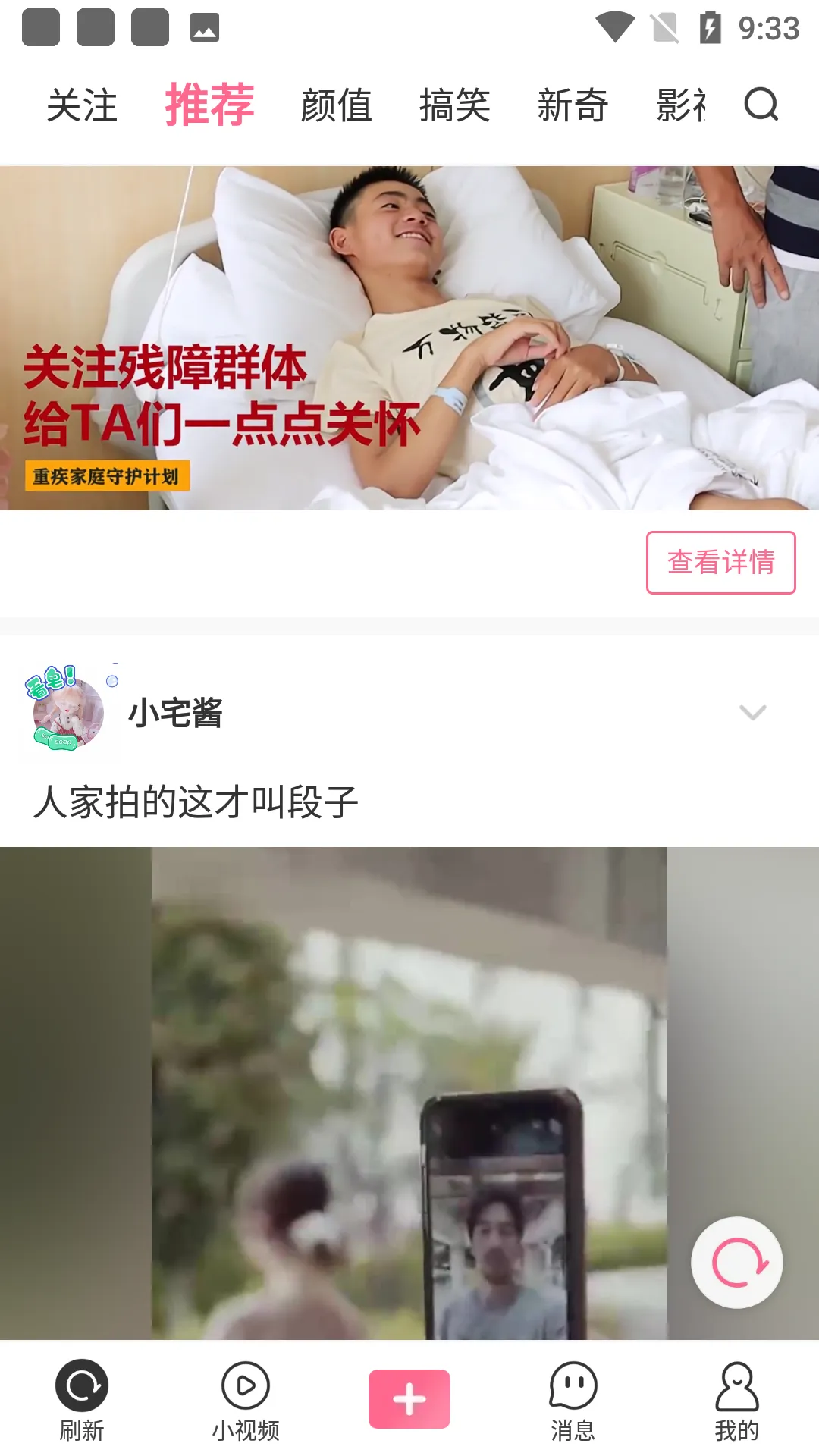This screenshot has height=1456, width=819.
Task: Switch to the 颜值 tab
Action: (337, 105)
